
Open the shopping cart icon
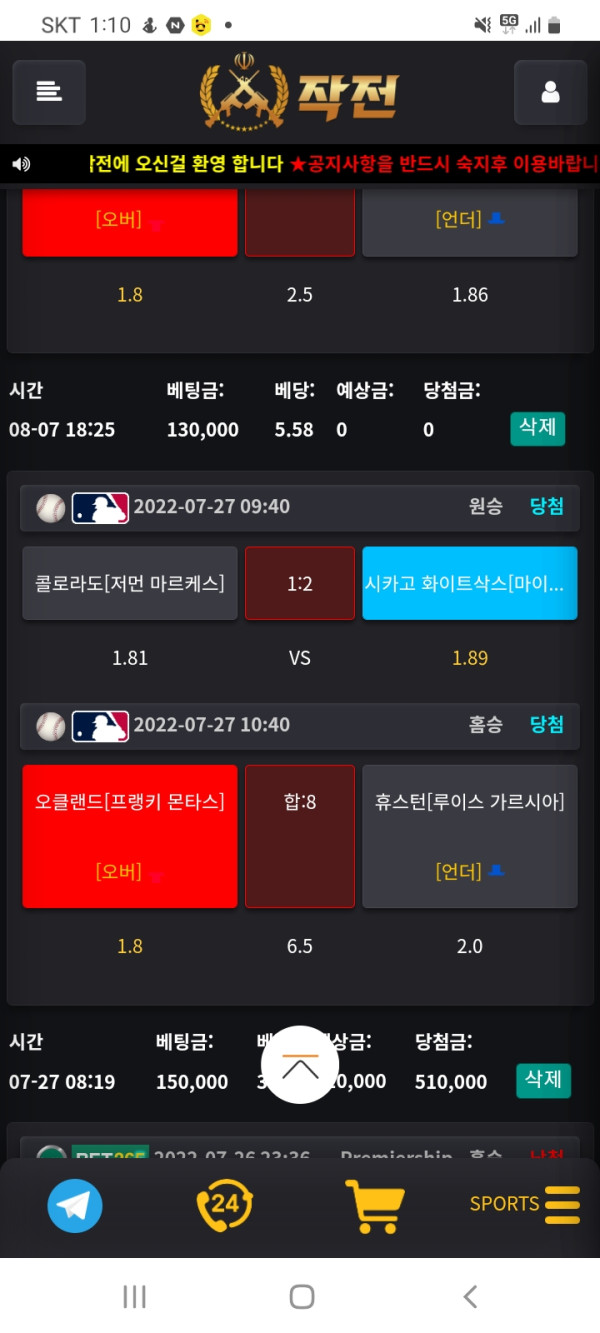coord(374,1205)
